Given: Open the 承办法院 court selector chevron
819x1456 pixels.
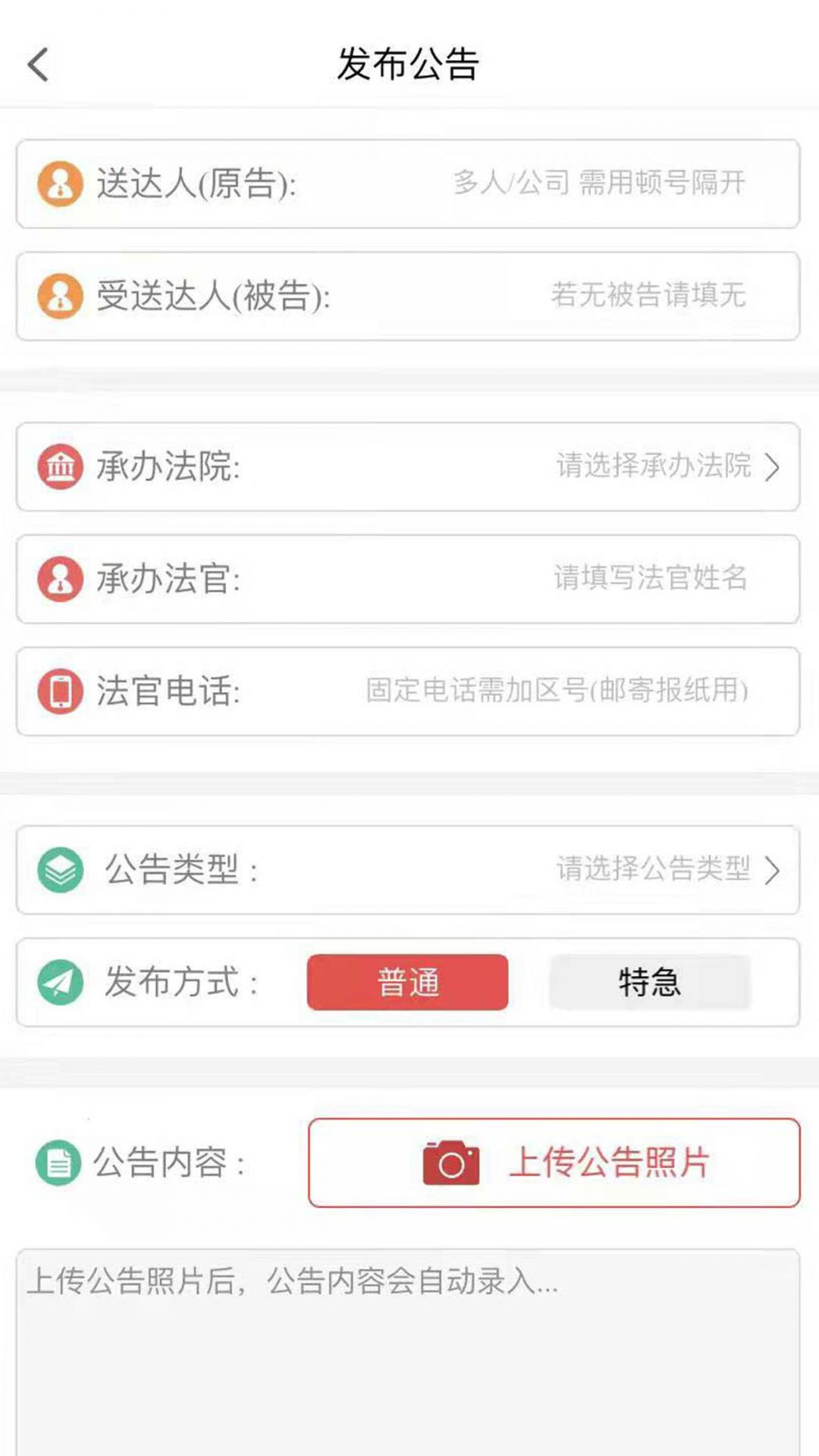Looking at the screenshot, I should [x=771, y=468].
